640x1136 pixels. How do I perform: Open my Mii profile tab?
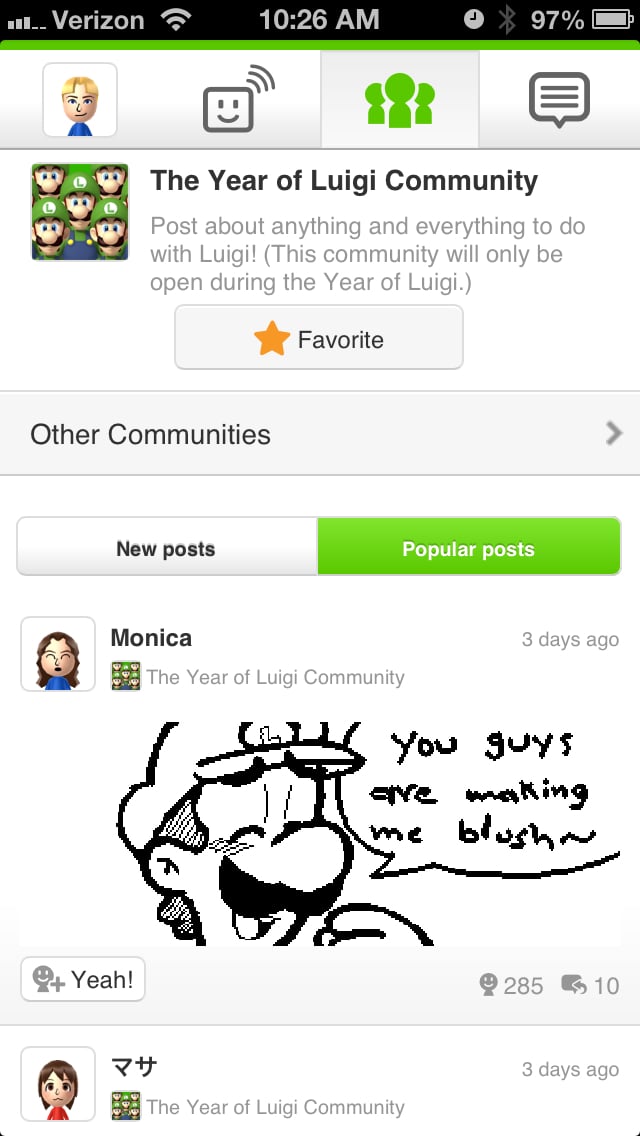click(80, 99)
